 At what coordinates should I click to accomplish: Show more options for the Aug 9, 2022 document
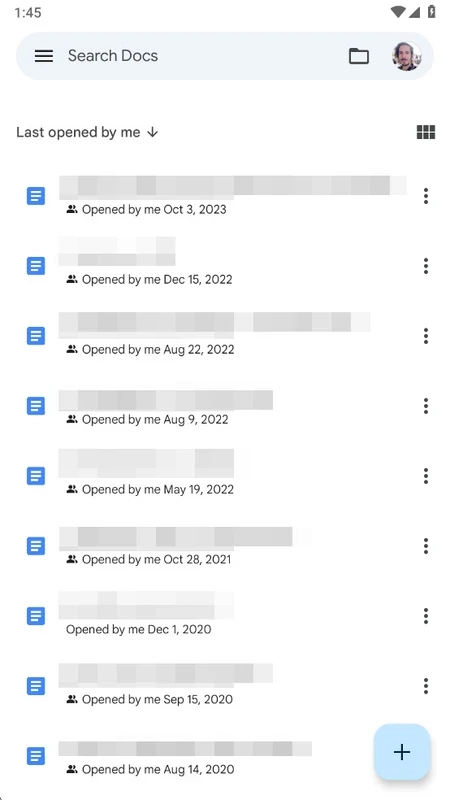426,406
